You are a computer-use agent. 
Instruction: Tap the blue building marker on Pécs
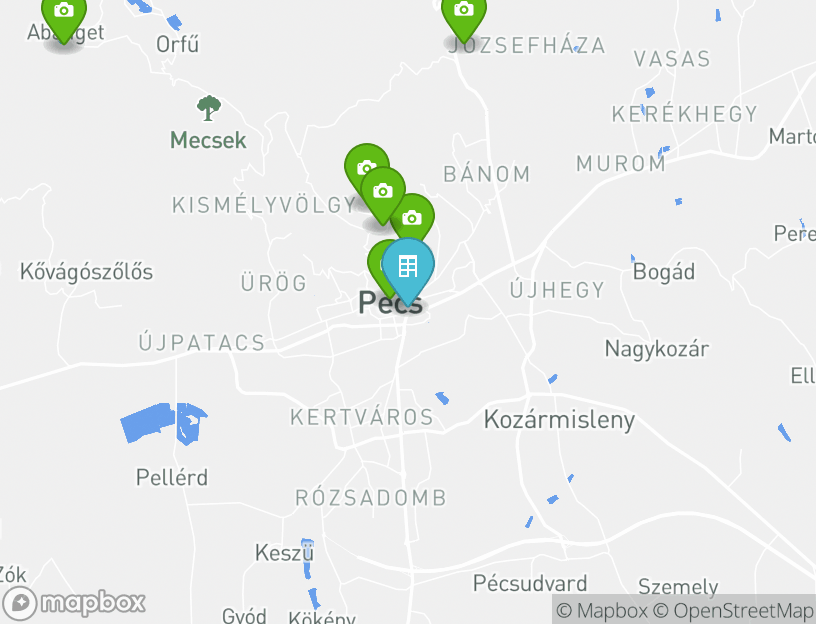[x=408, y=266]
